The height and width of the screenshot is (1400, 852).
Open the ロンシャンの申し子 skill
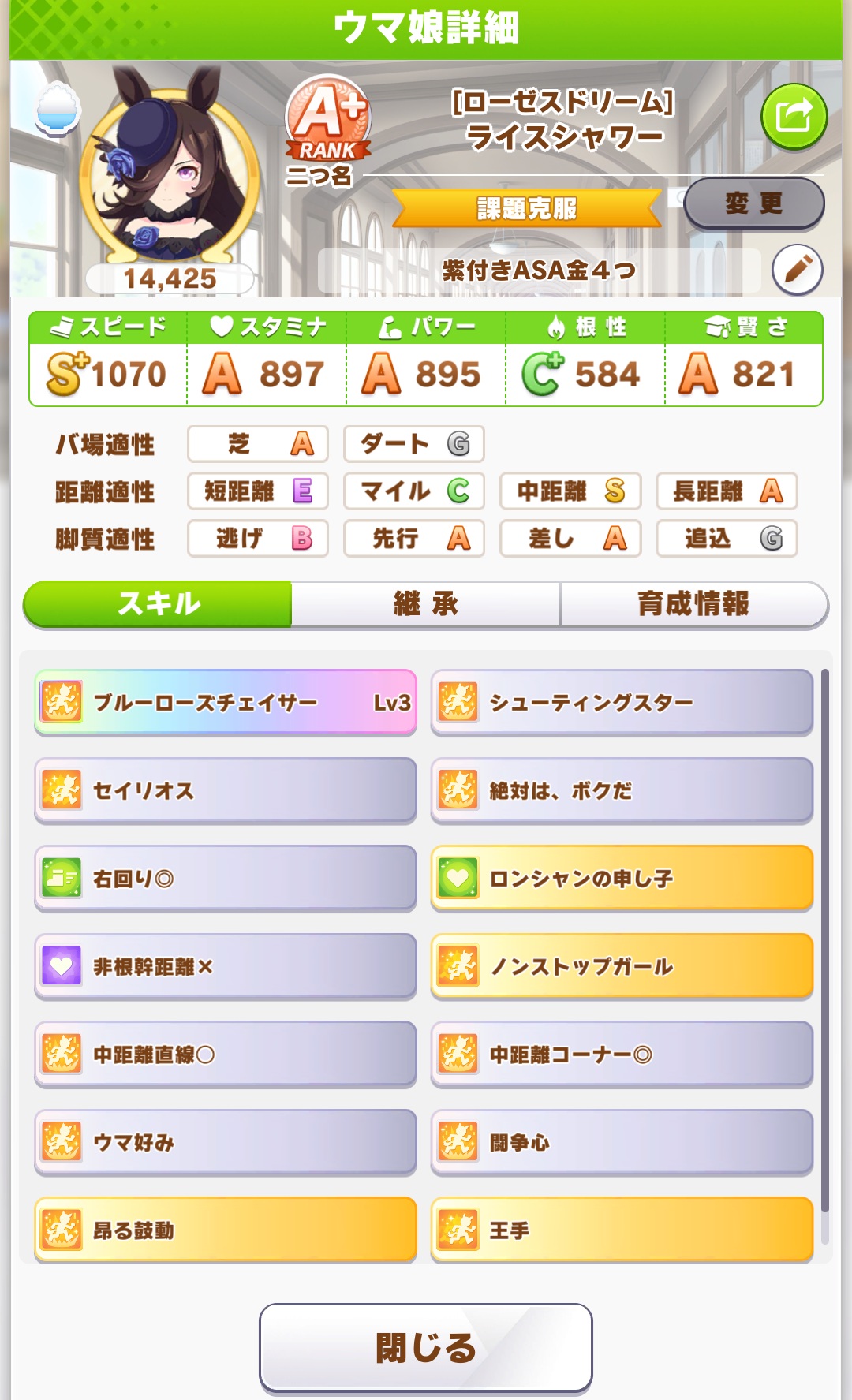coord(622,879)
